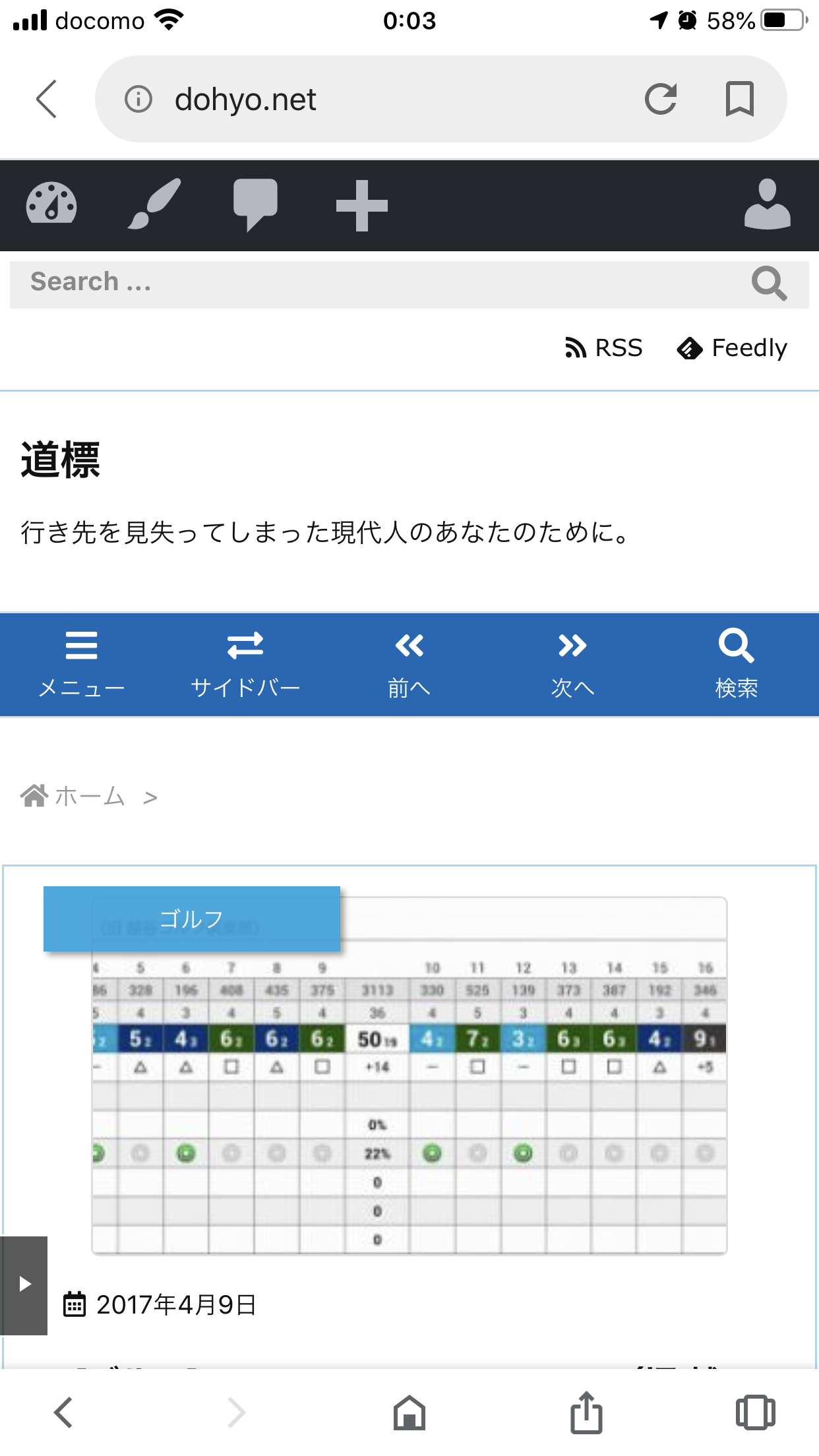Open the customize brush icon
The height and width of the screenshot is (1456, 819).
tap(154, 204)
